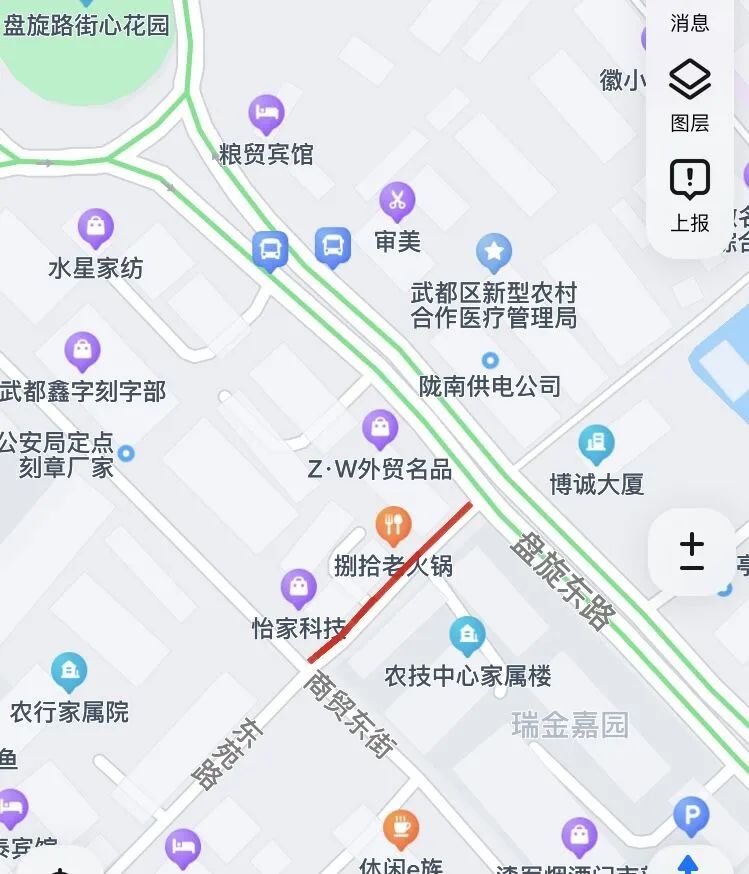
Task: Open the 审美 barbershop marker
Action: click(397, 201)
